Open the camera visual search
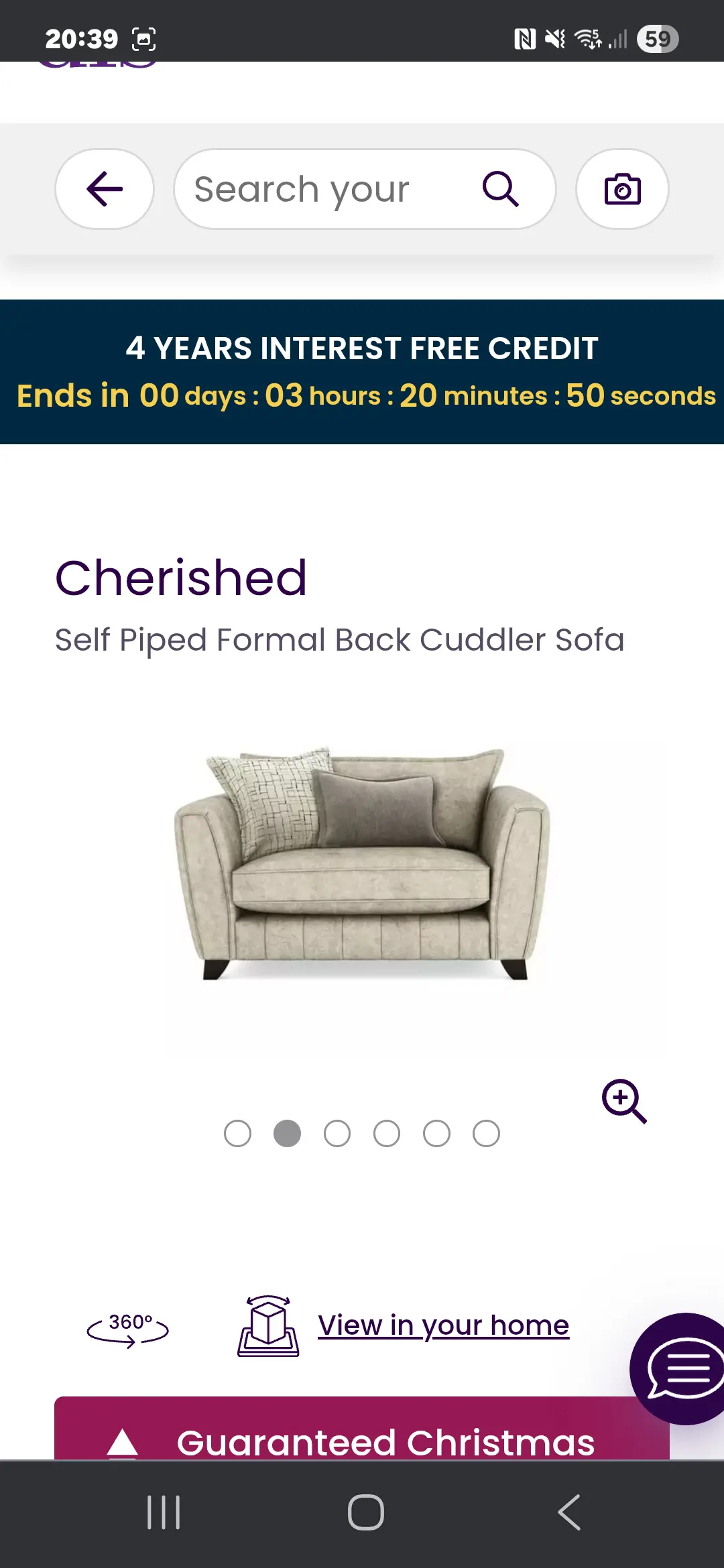 pyautogui.click(x=622, y=189)
